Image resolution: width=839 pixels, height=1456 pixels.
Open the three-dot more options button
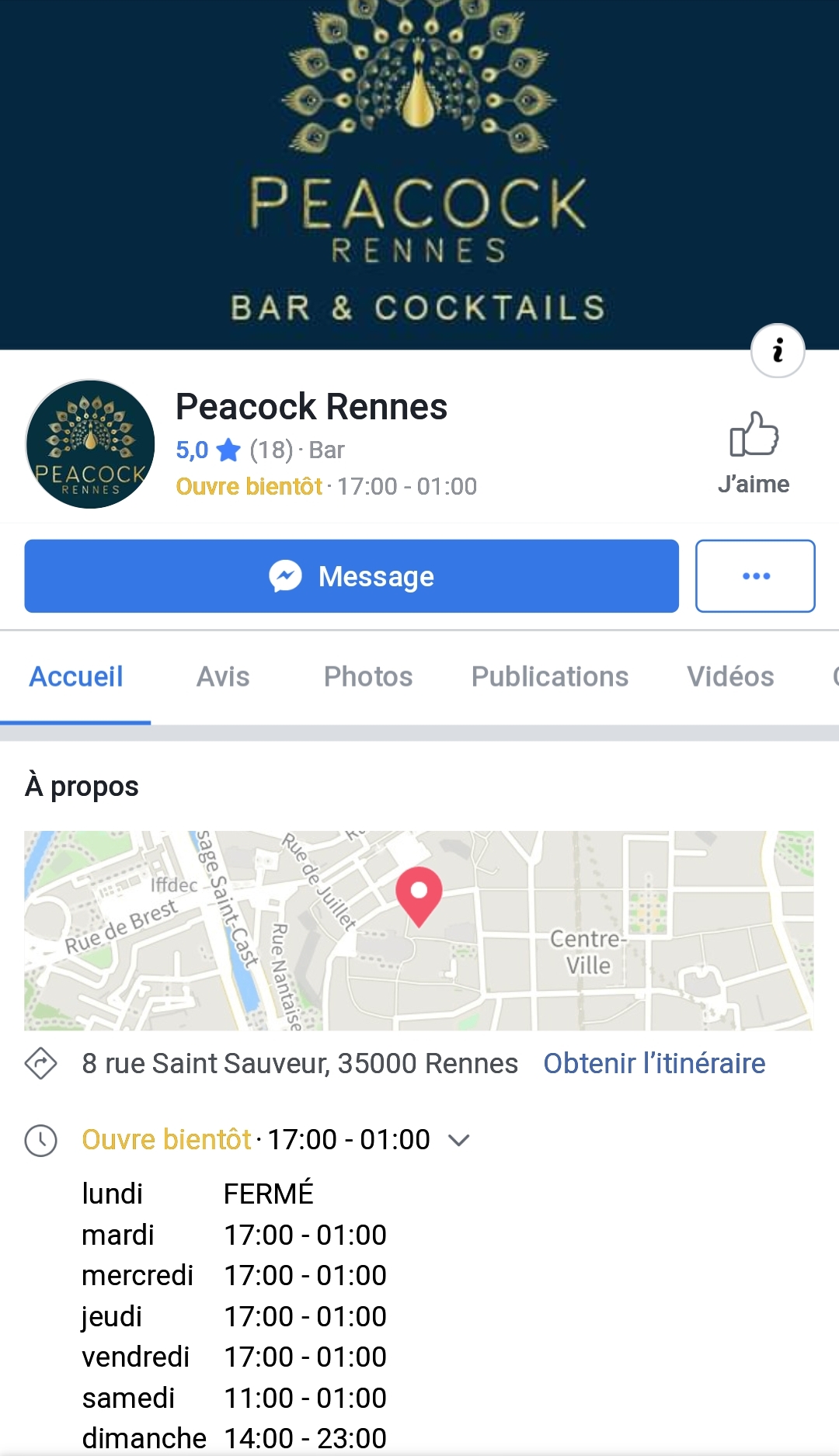[x=755, y=576]
